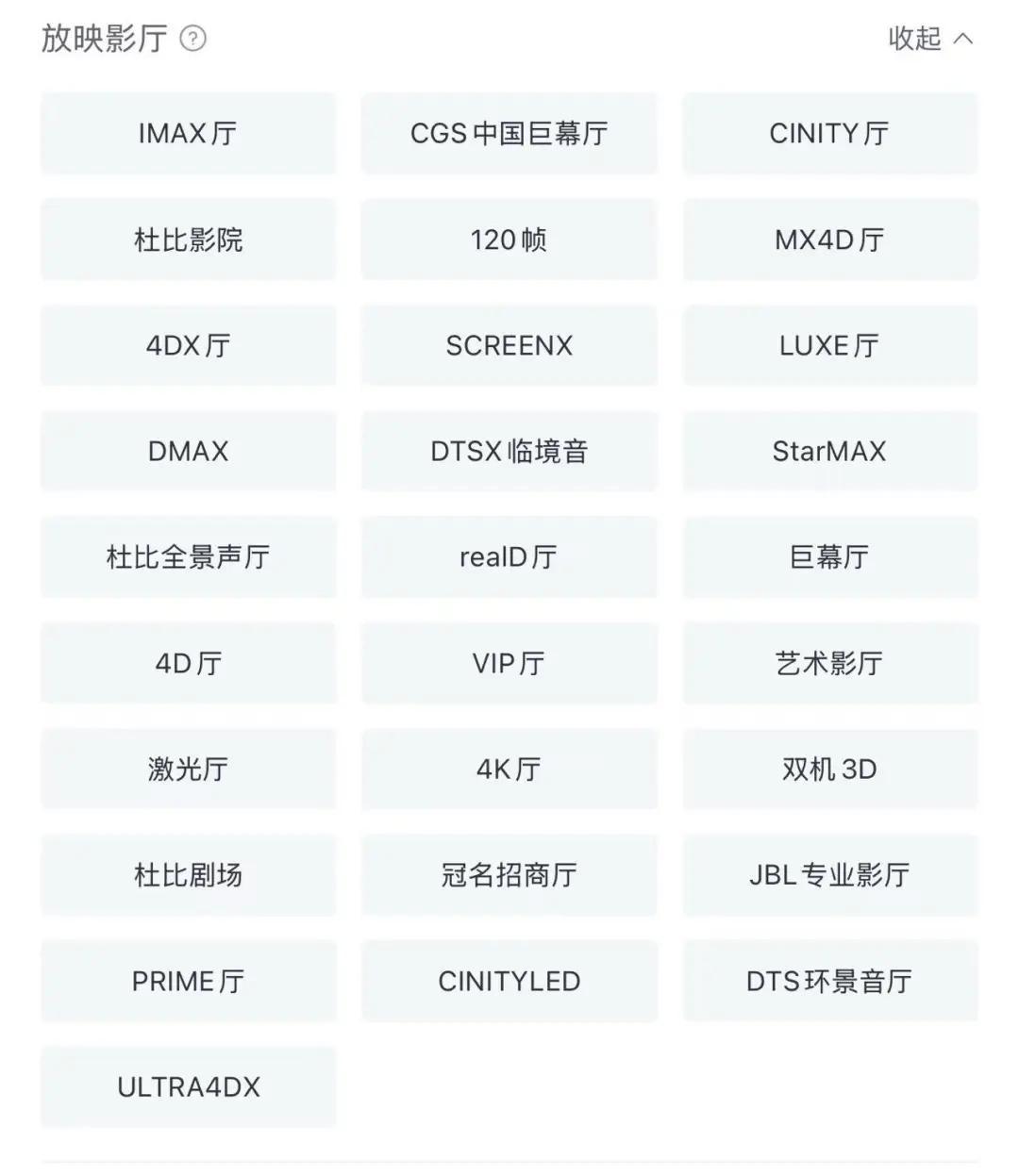Choose CGS中国巨幕厅 hall type
The width and height of the screenshot is (1019, 1176).
[509, 134]
